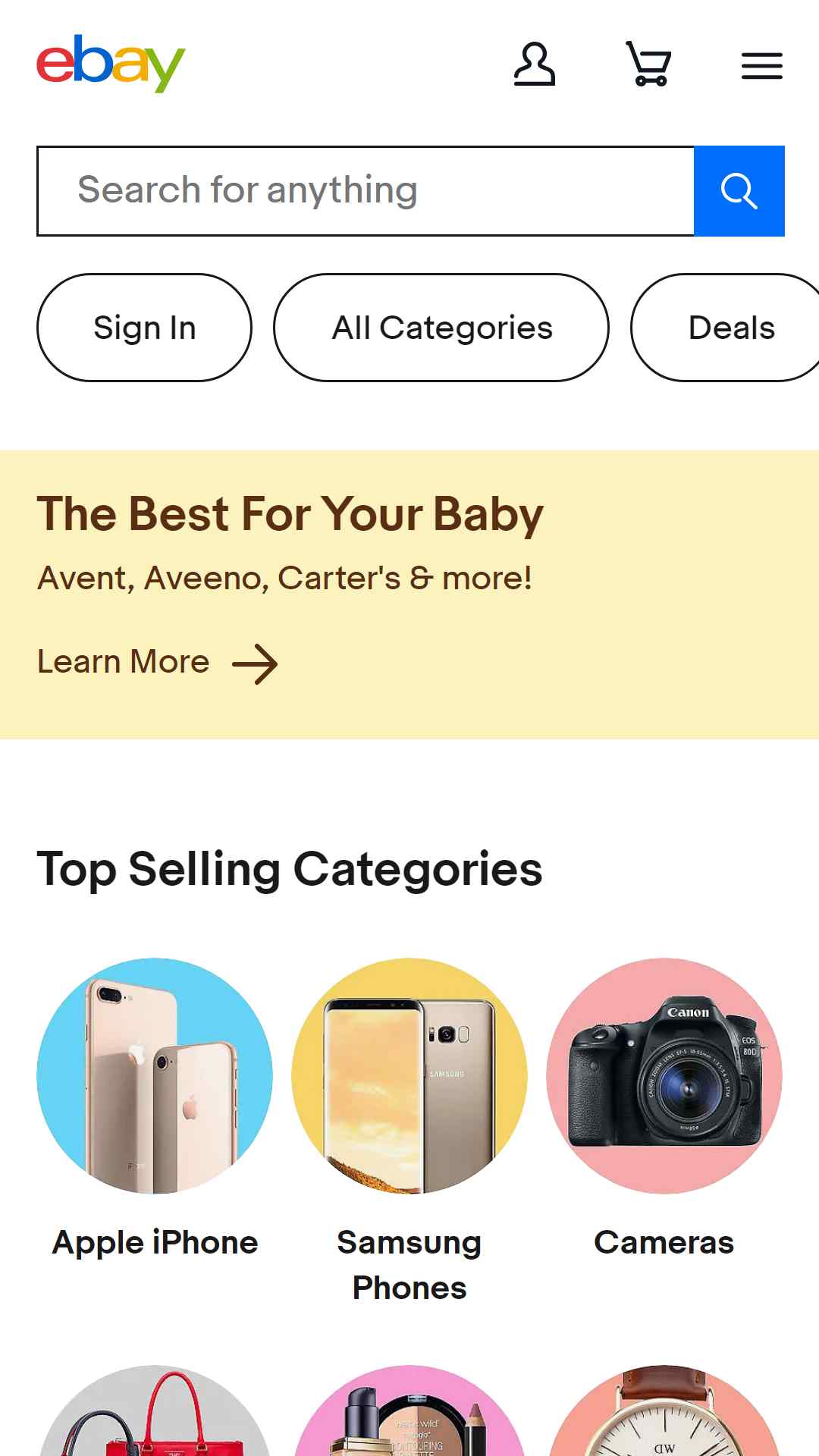This screenshot has height=1456, width=819.
Task: Tap the Sign In chip
Action: [144, 328]
